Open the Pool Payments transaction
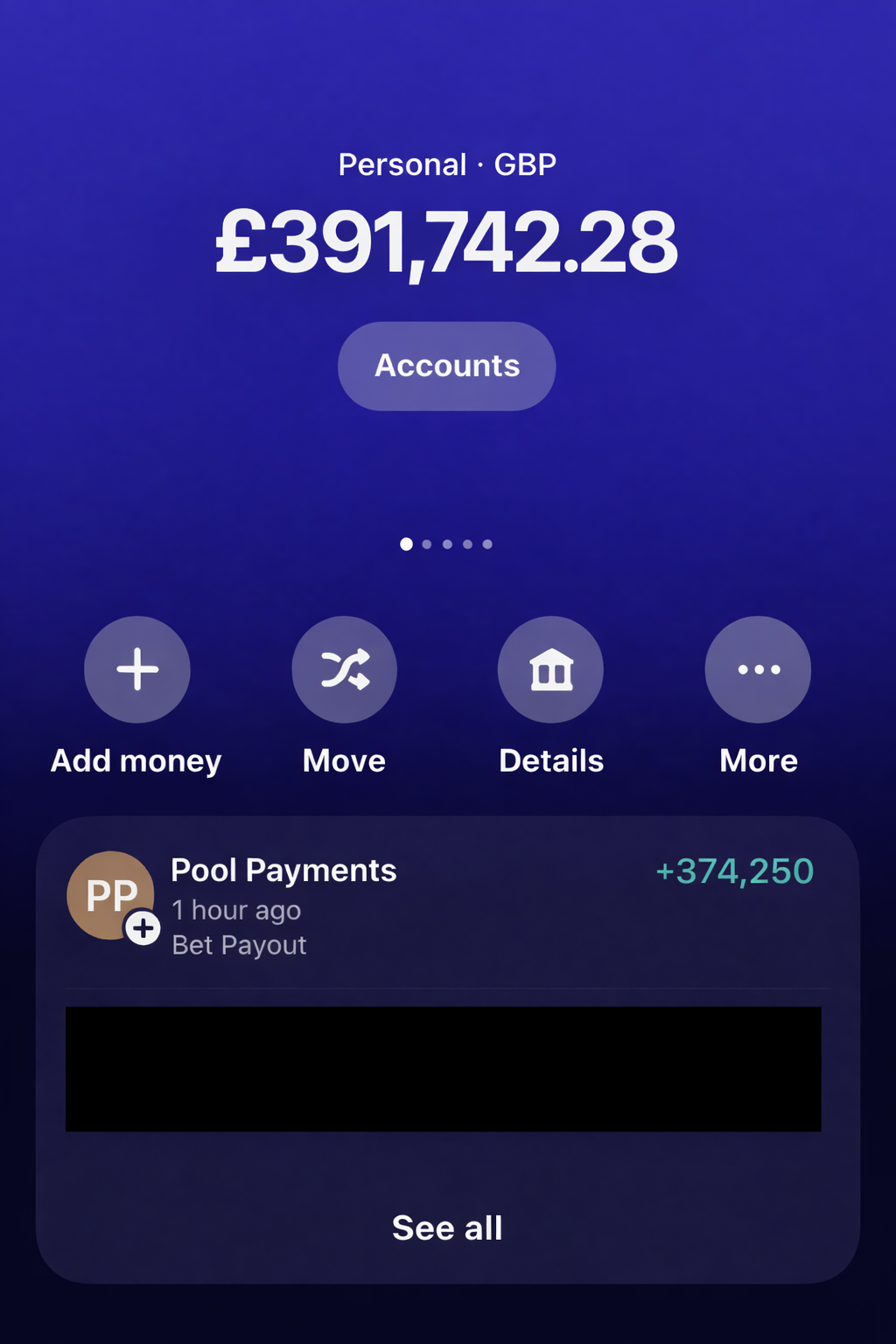Image resolution: width=896 pixels, height=1344 pixels. coord(446,906)
